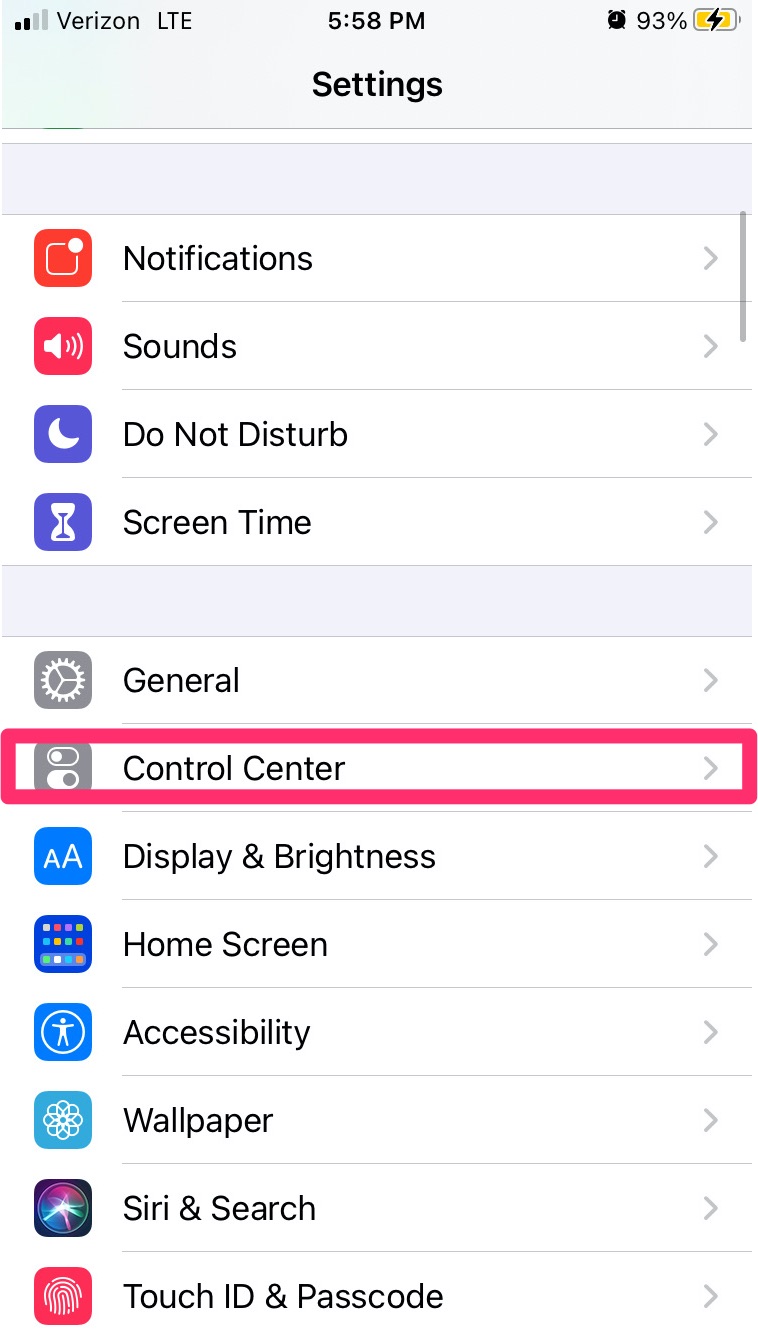Screen dimensions: 758x1334
Task: Open Display & Brightness settings
Action: click(x=378, y=856)
